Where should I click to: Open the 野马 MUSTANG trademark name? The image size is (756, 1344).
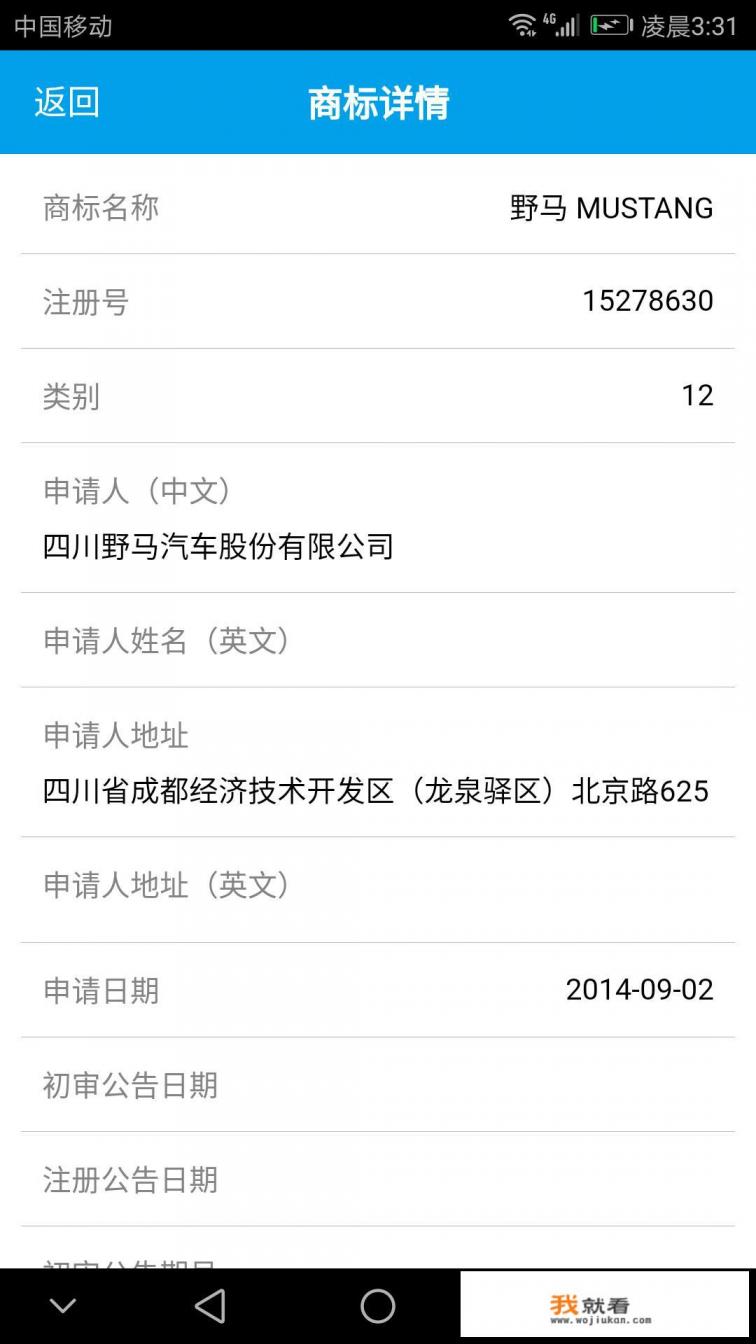[x=611, y=208]
